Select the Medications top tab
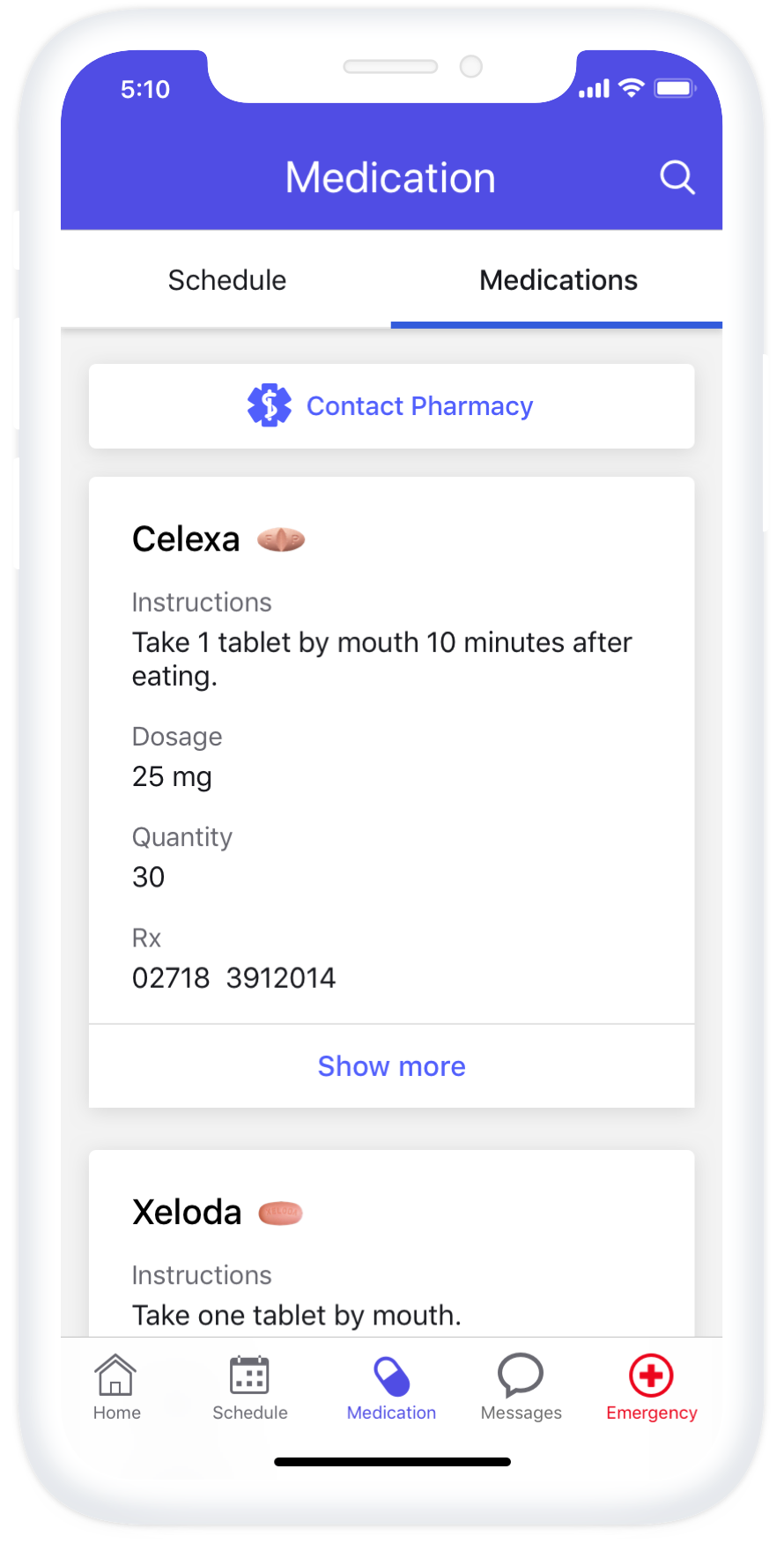Viewport: 784px width, 1558px height. click(558, 280)
